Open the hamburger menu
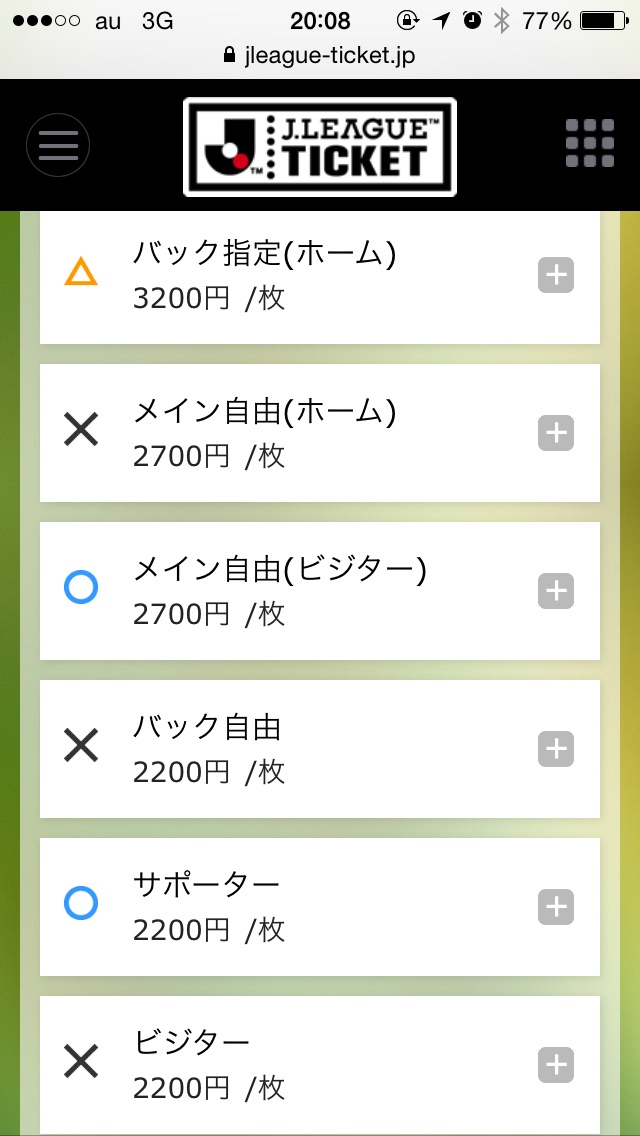 [58, 146]
